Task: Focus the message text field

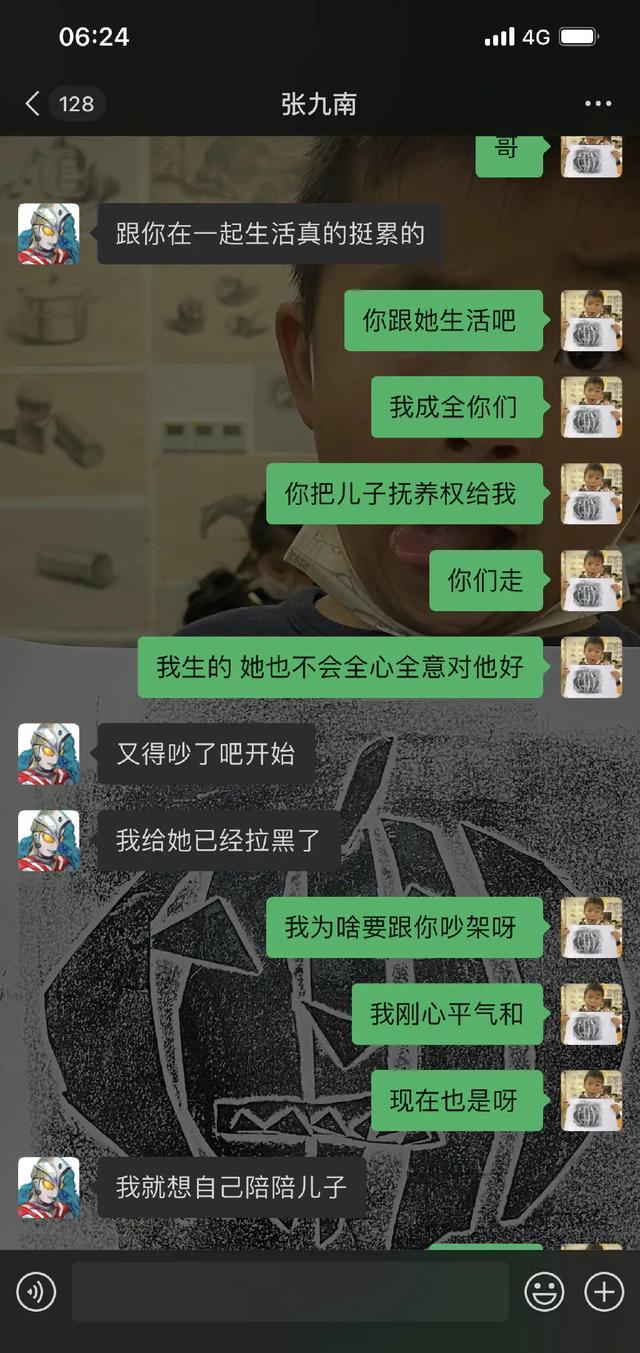Action: tap(290, 1292)
